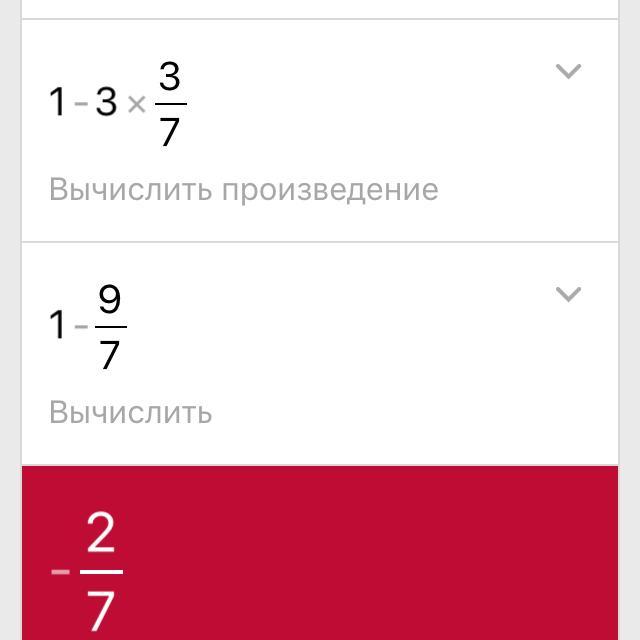The image size is (640, 640).
Task: Expand the "Вычислить произведение" step chevron
Action: click(568, 71)
